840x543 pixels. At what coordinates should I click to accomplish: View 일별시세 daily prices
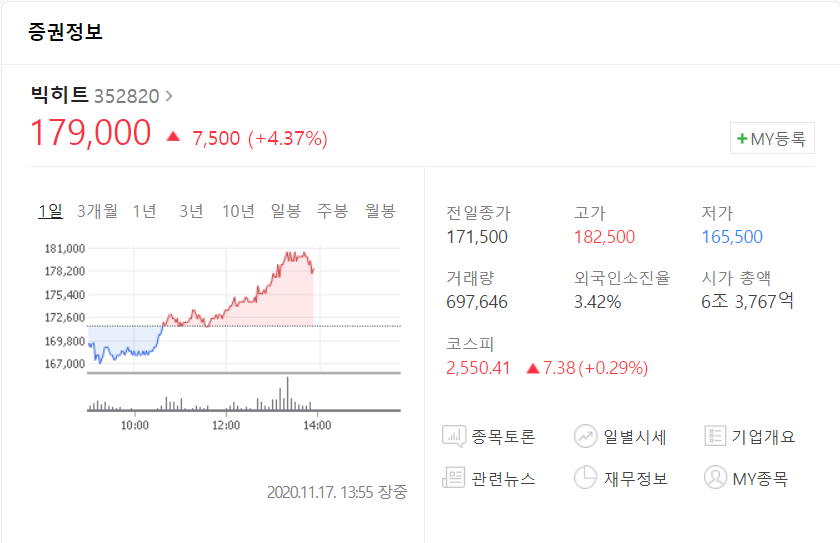620,436
